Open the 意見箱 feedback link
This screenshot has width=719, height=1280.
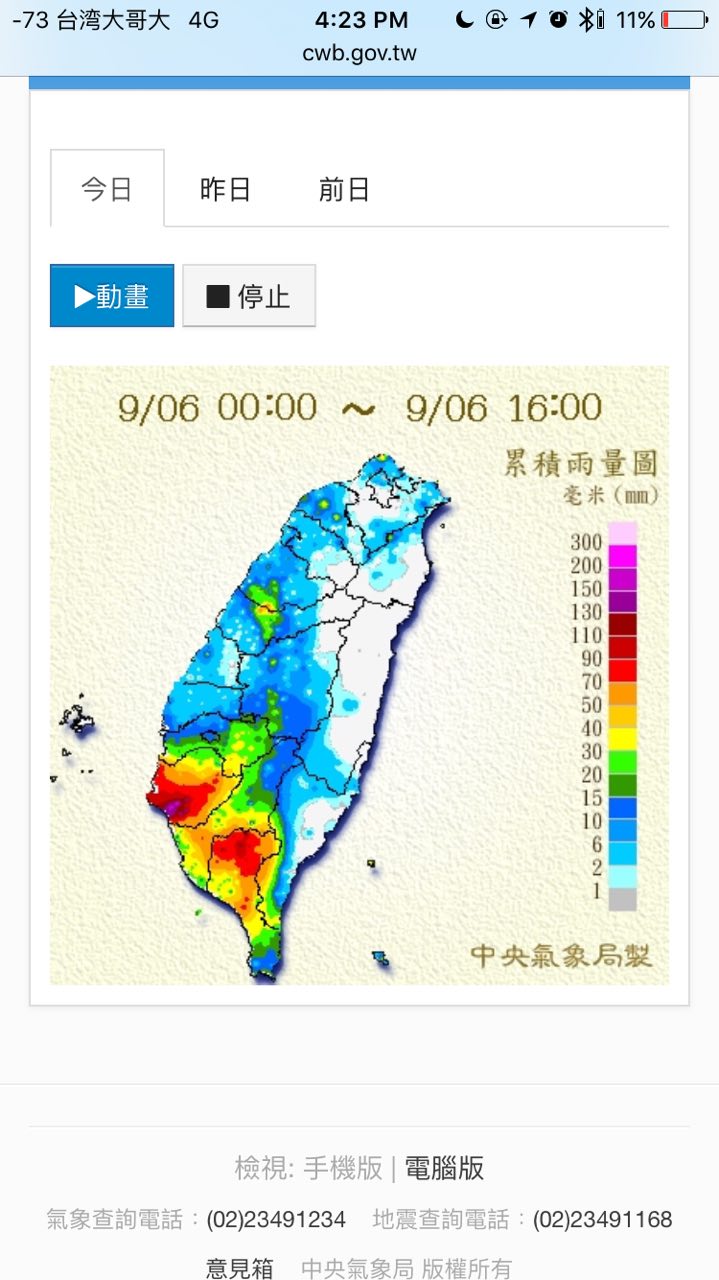pos(239,1268)
